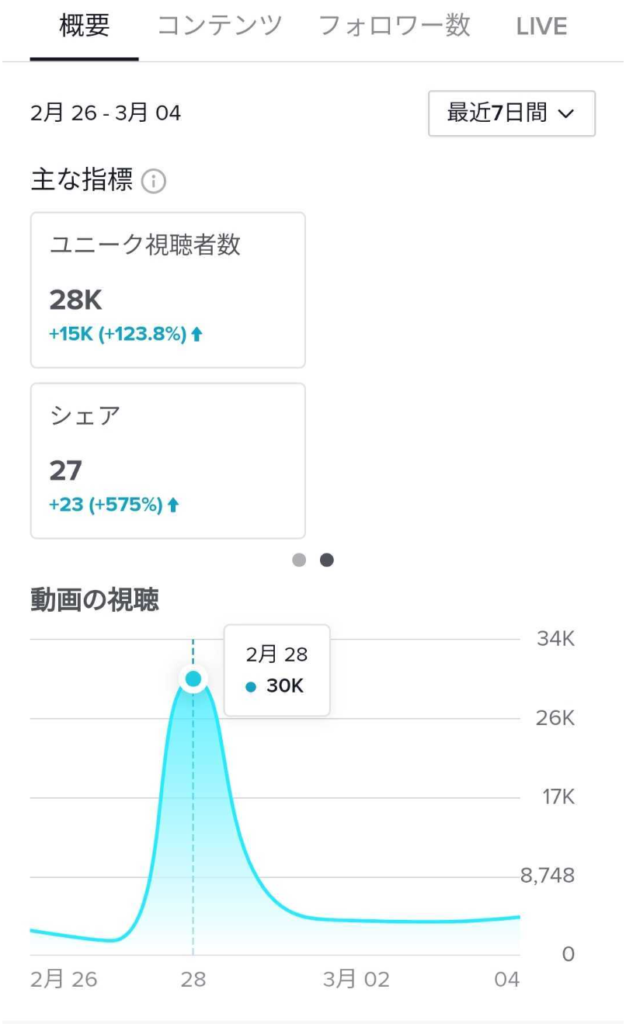Select the 概要 tab
This screenshot has width=626, height=1024.
[84, 26]
